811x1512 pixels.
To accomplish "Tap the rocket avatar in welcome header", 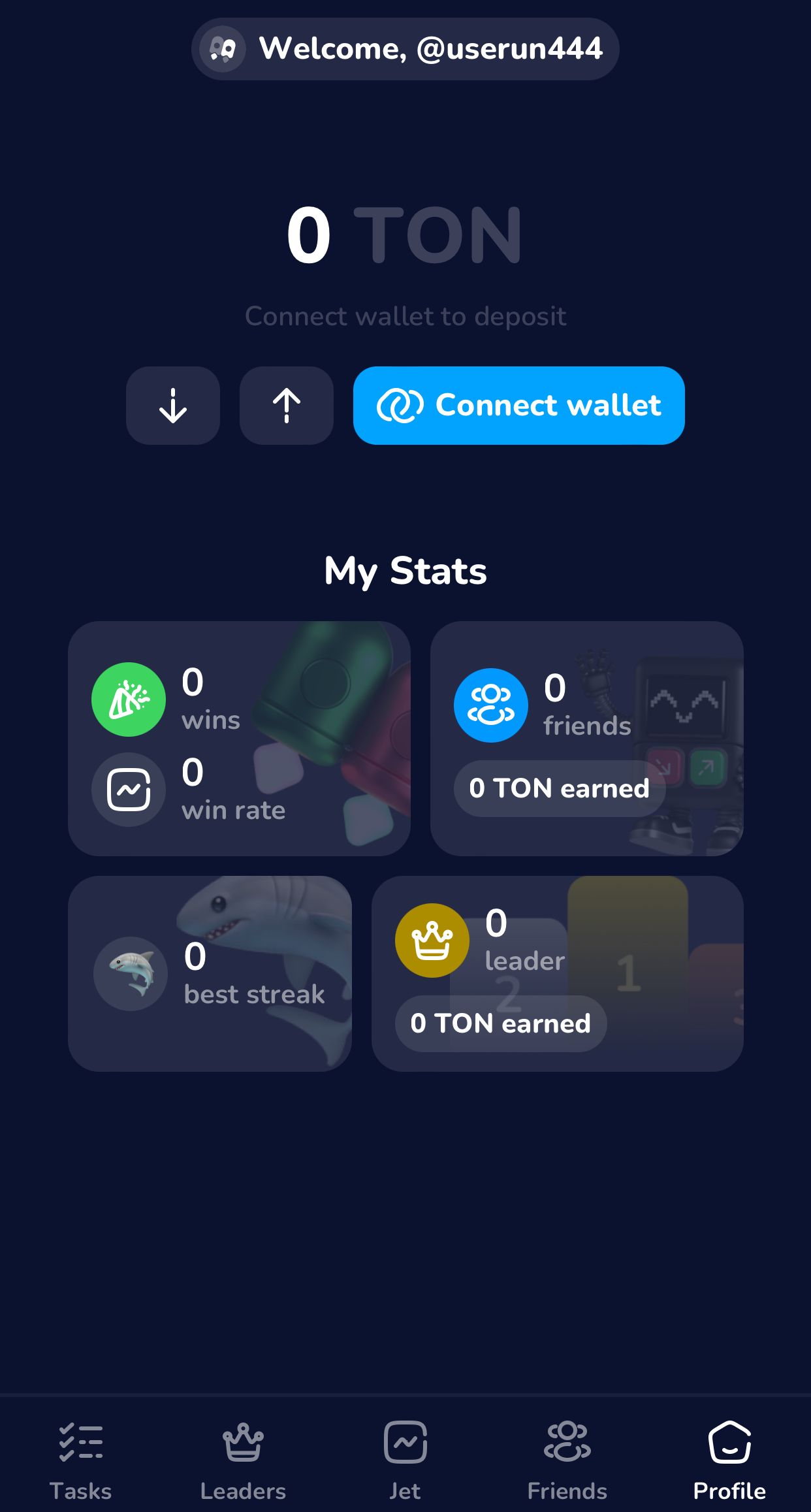I will [x=223, y=48].
